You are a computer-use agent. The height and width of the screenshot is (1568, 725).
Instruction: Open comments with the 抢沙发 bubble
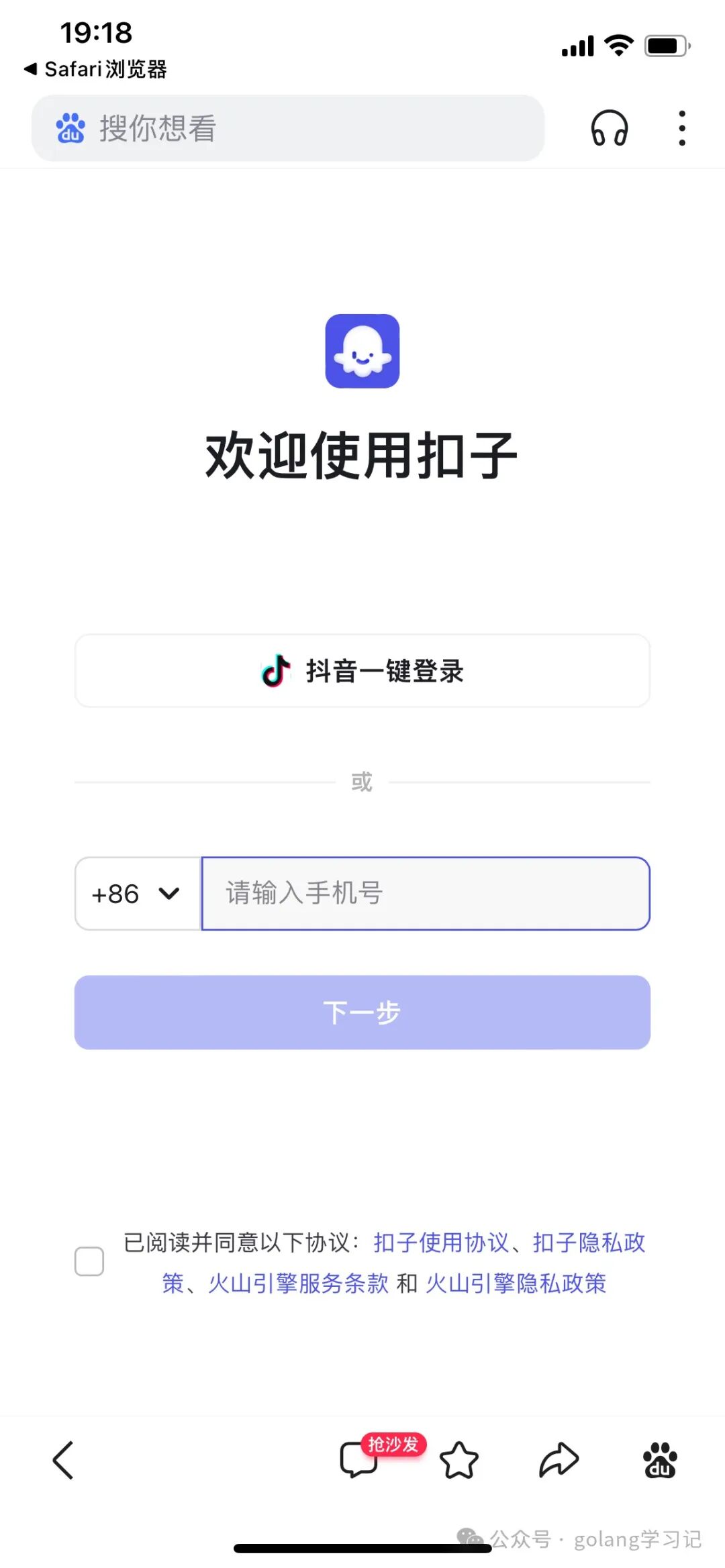[x=360, y=1460]
